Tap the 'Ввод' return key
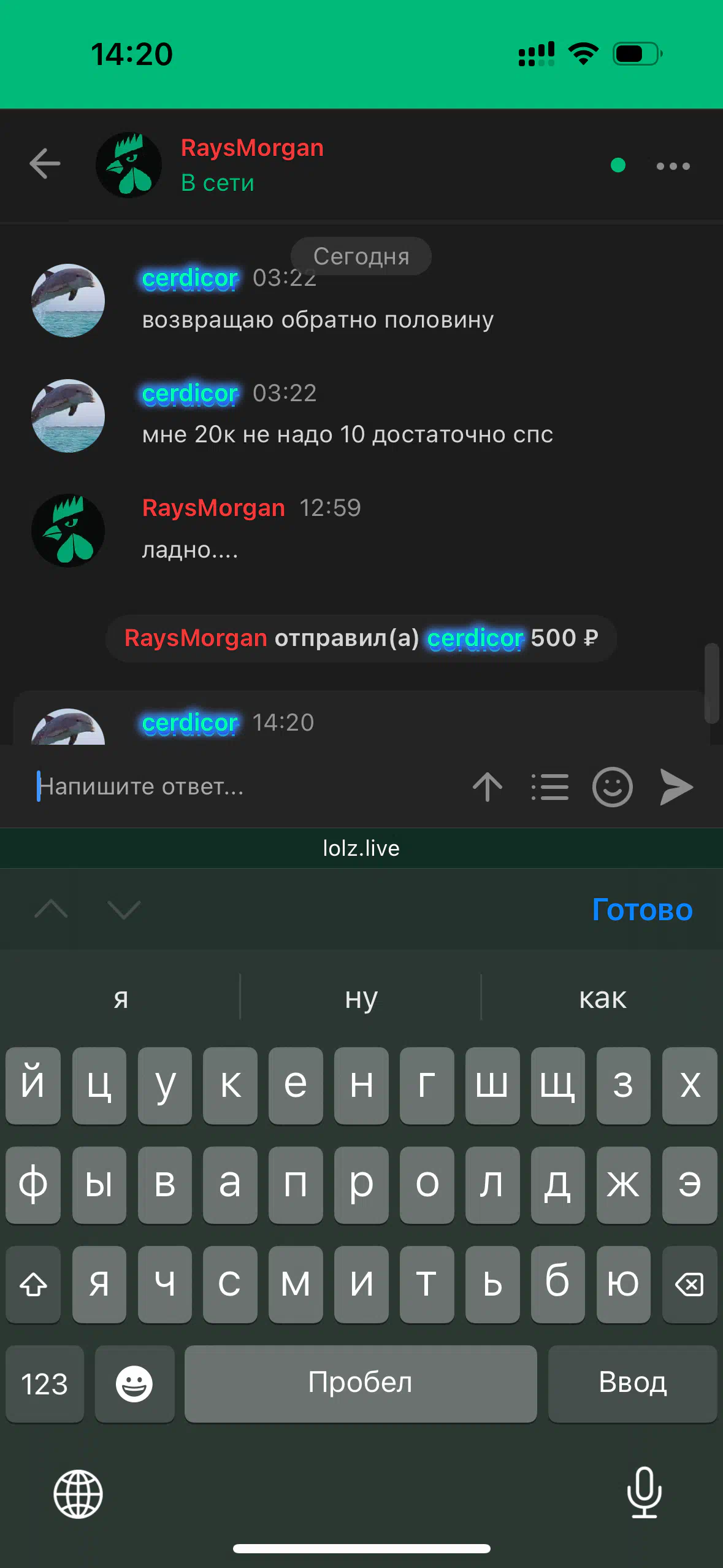The height and width of the screenshot is (1568, 723). 632,1383
